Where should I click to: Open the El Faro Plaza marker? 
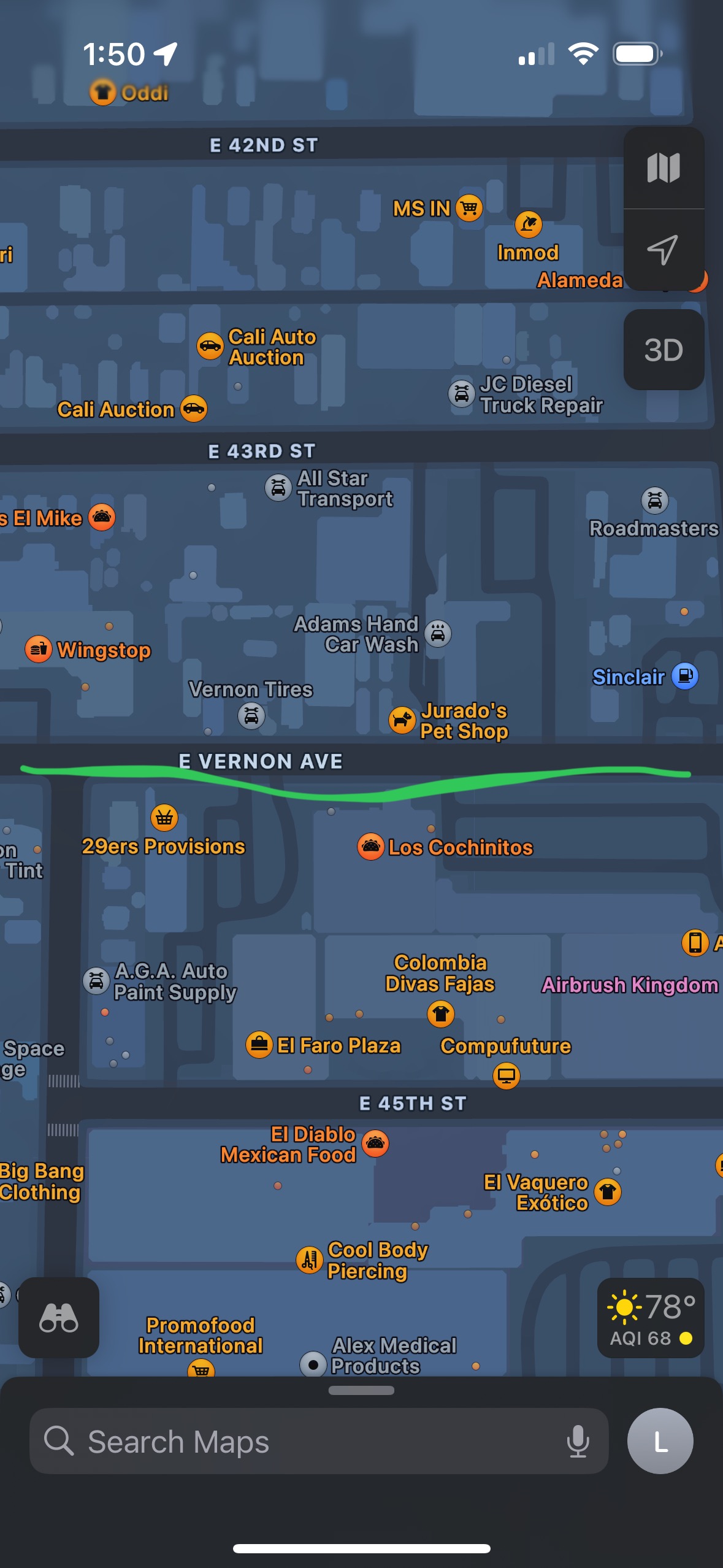[259, 1045]
